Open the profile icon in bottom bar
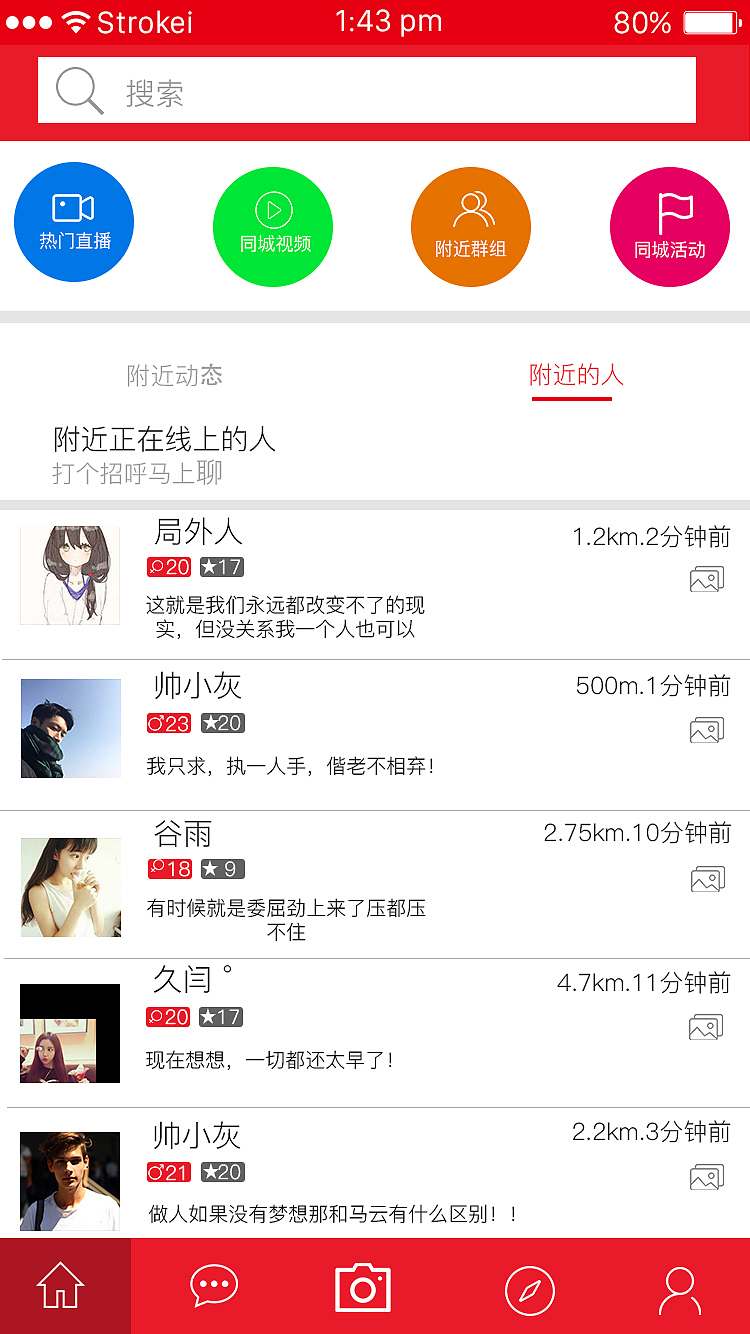 point(679,1290)
